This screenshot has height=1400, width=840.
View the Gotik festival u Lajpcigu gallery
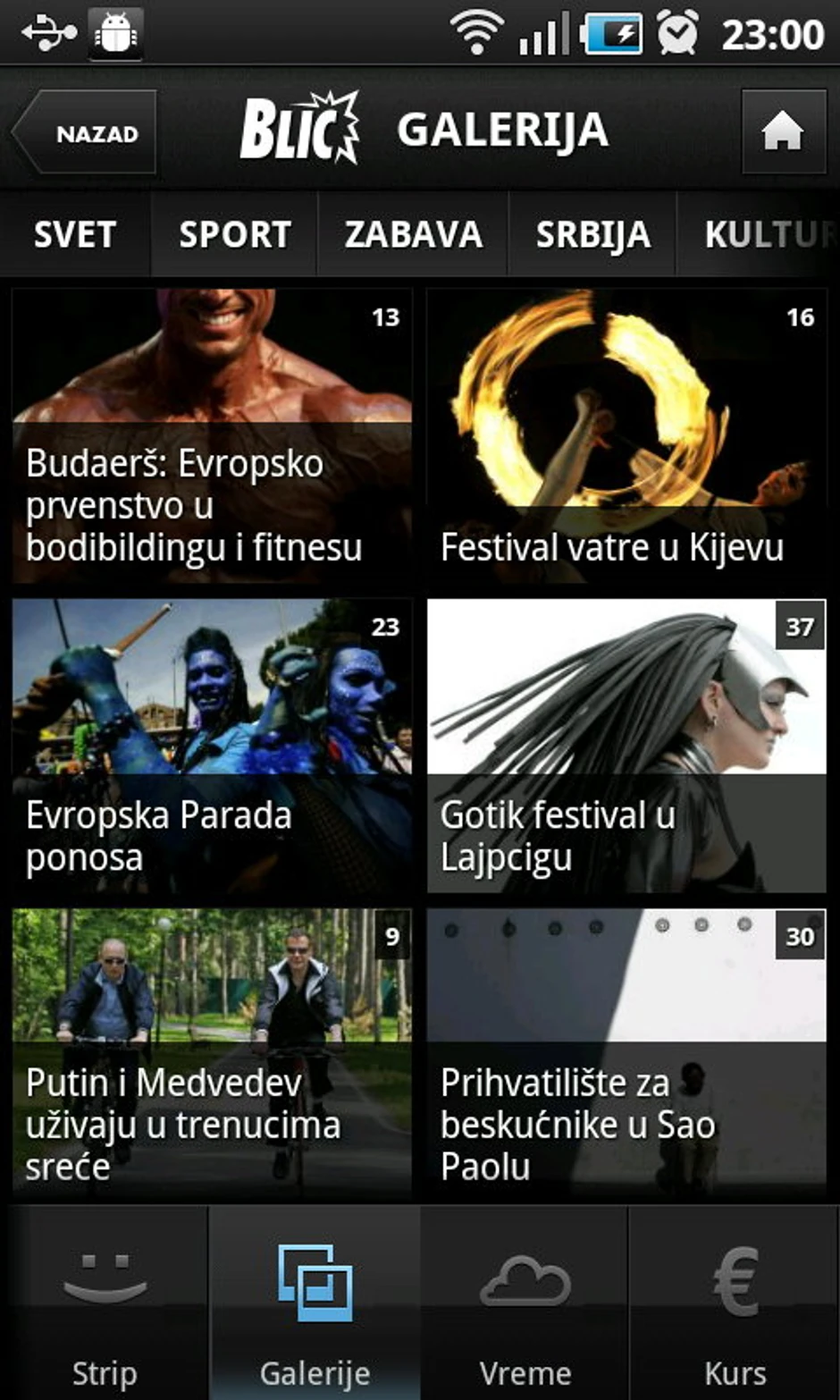pos(626,746)
